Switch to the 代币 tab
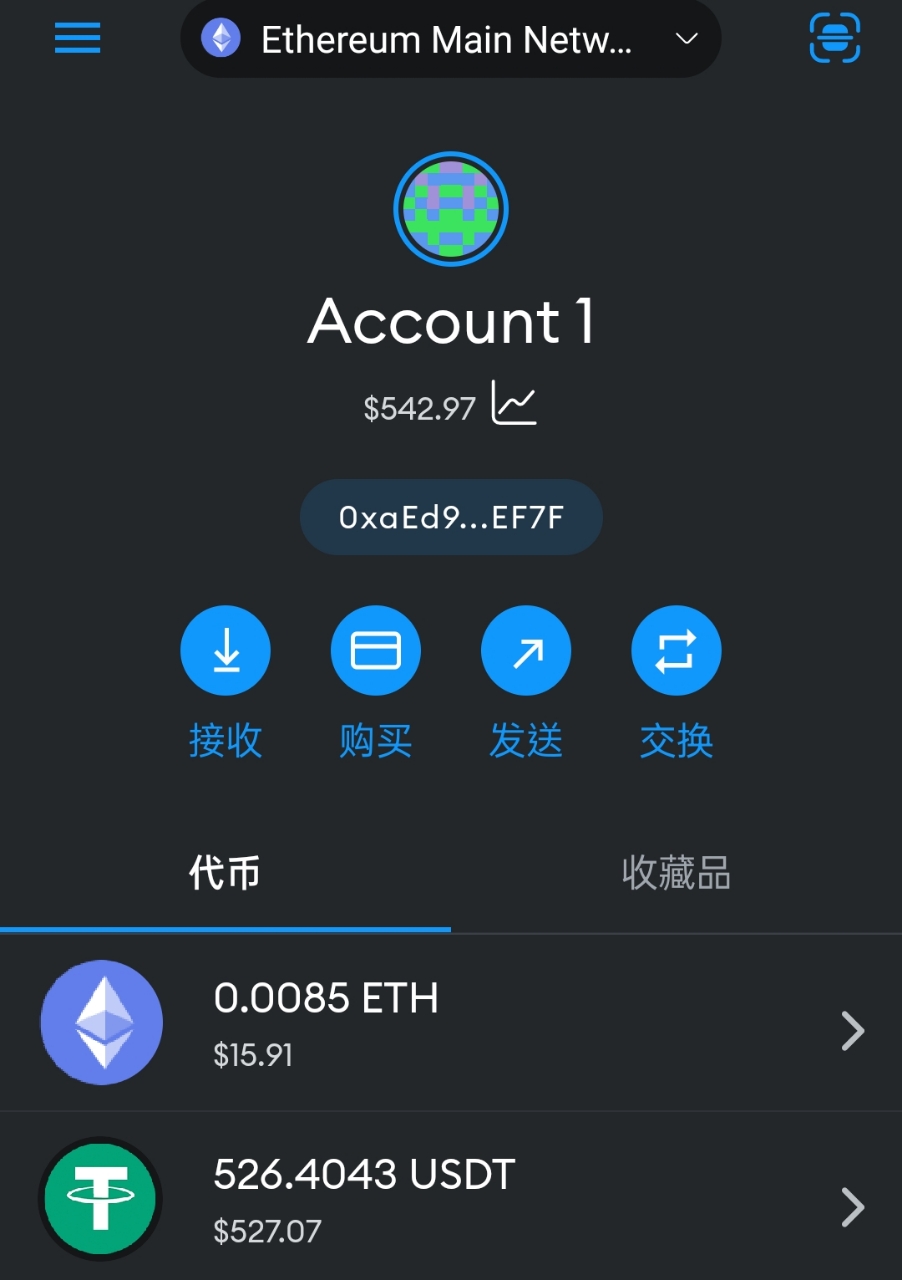This screenshot has height=1280, width=902. [225, 873]
